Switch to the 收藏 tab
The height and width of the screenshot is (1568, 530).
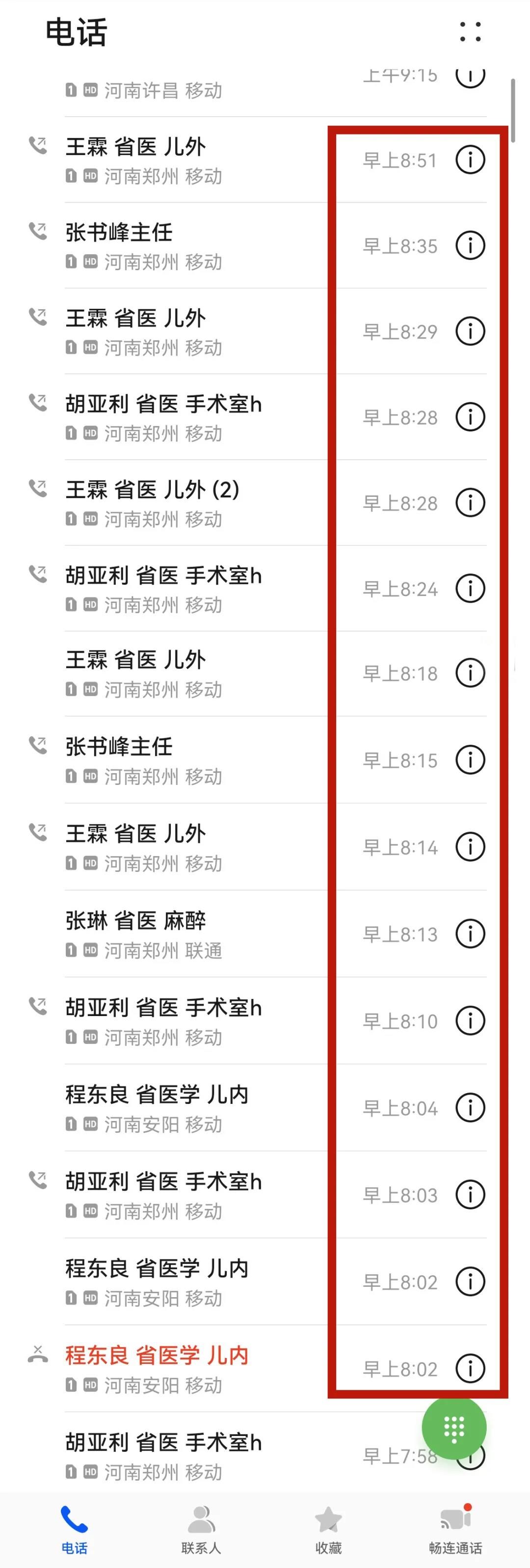coord(328,1530)
